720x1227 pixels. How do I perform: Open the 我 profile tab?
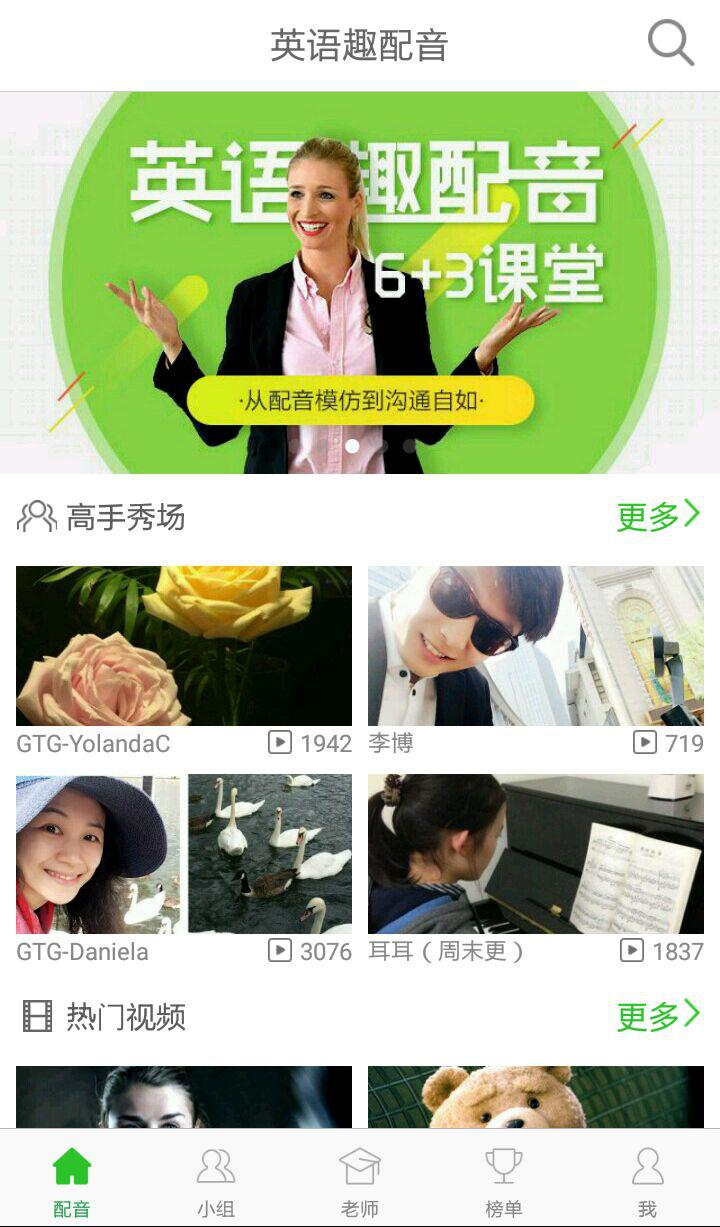coord(648,1182)
